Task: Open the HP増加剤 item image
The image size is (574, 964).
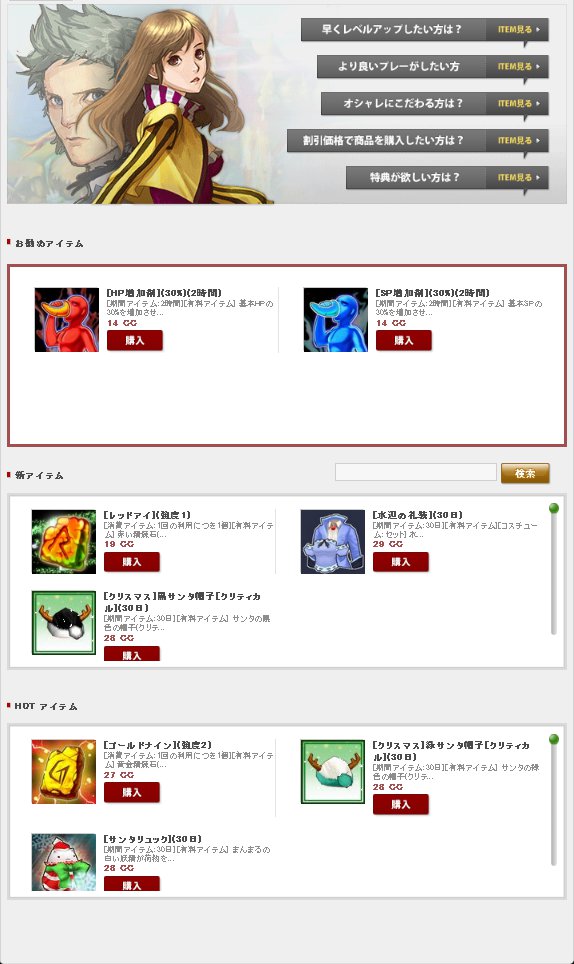Action: (66, 320)
